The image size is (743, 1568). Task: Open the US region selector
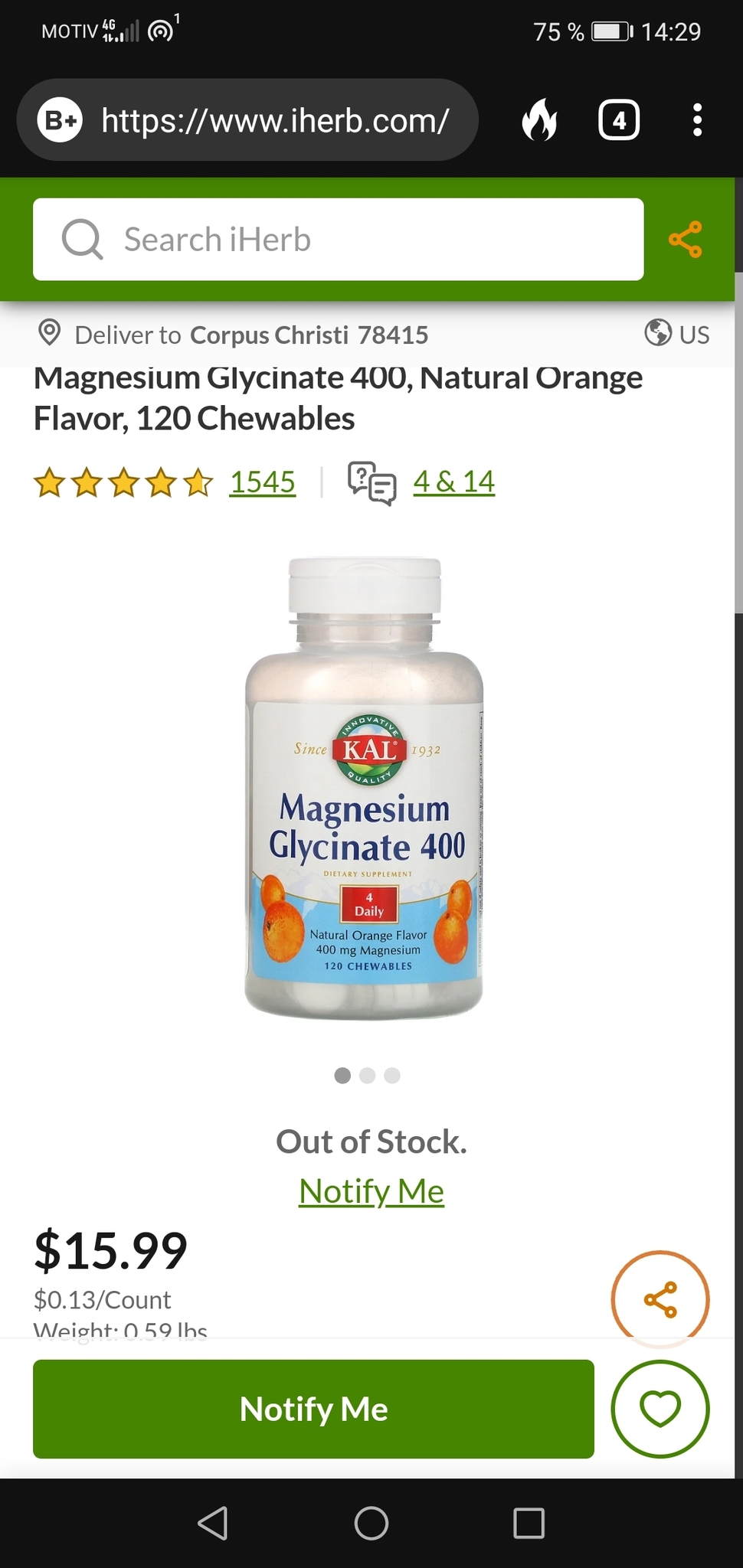(677, 334)
